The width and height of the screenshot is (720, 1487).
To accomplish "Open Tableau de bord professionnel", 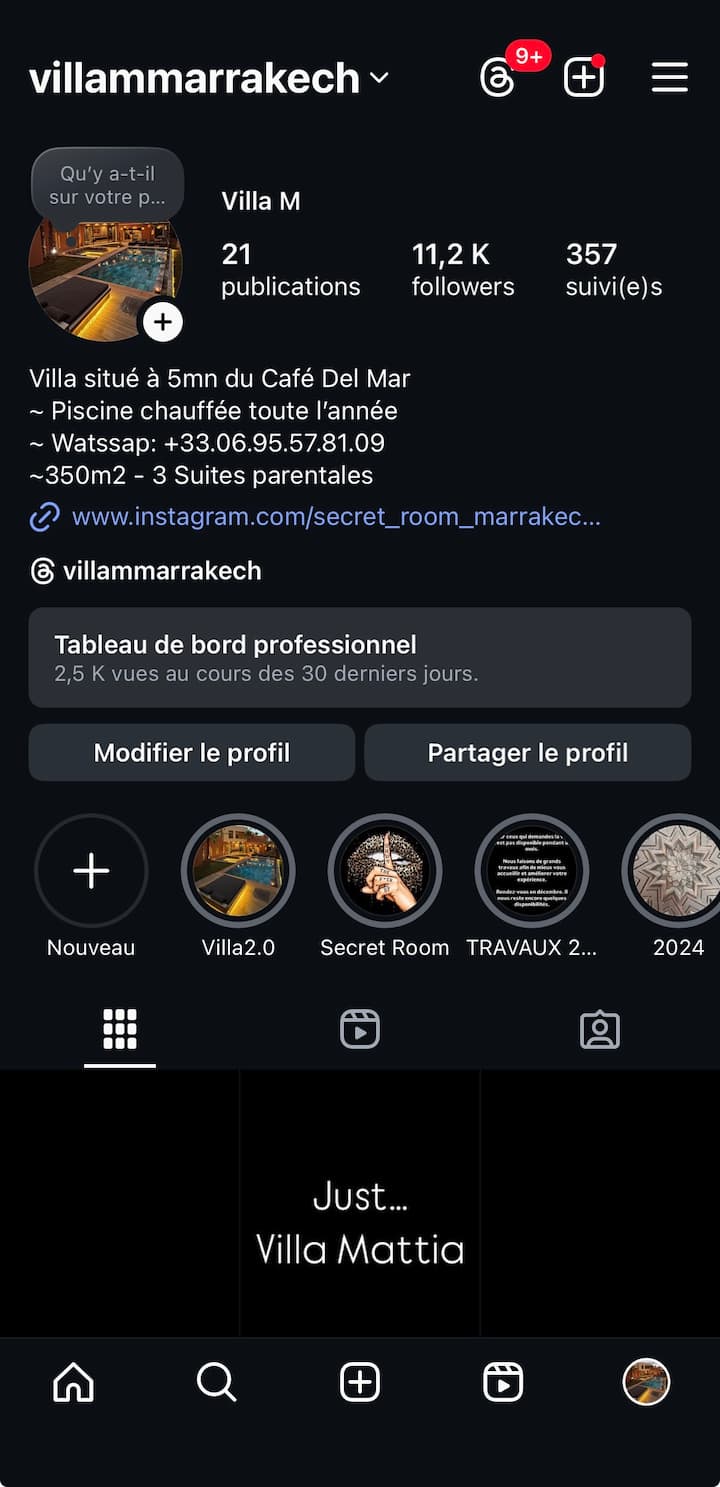I will click(x=359, y=657).
